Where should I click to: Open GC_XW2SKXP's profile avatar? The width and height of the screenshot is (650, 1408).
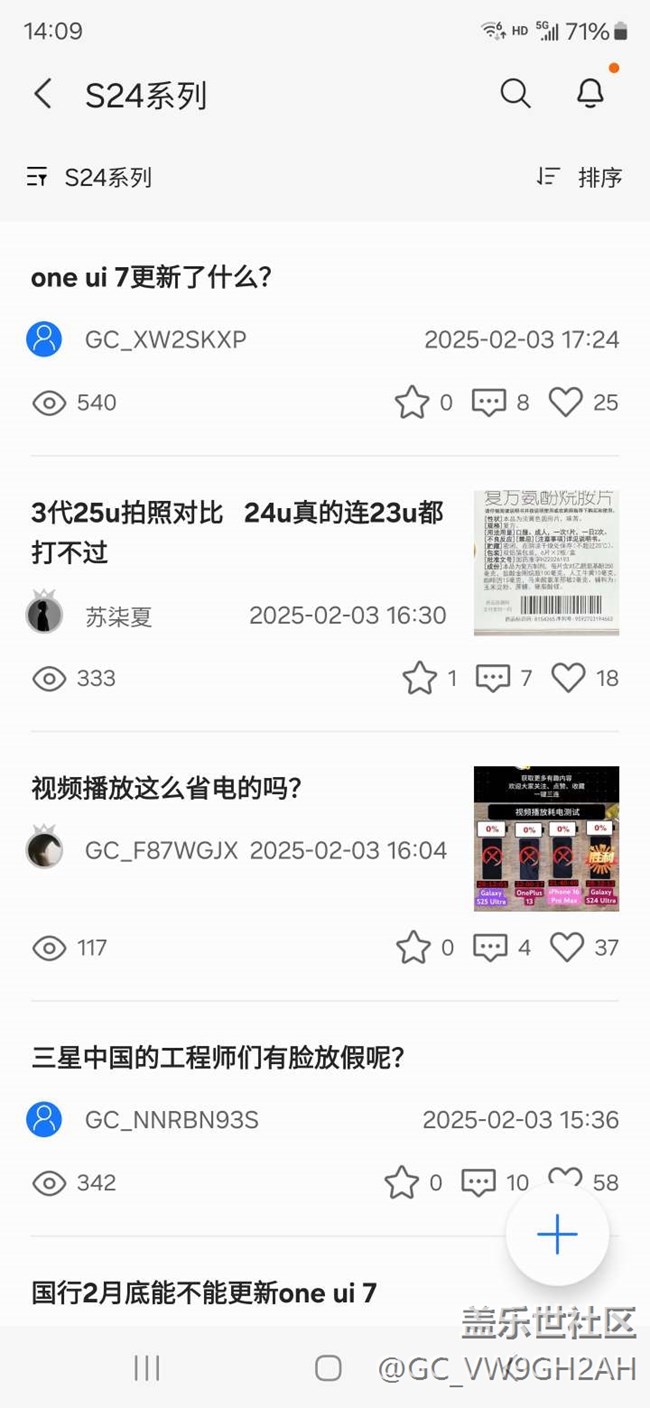point(44,339)
